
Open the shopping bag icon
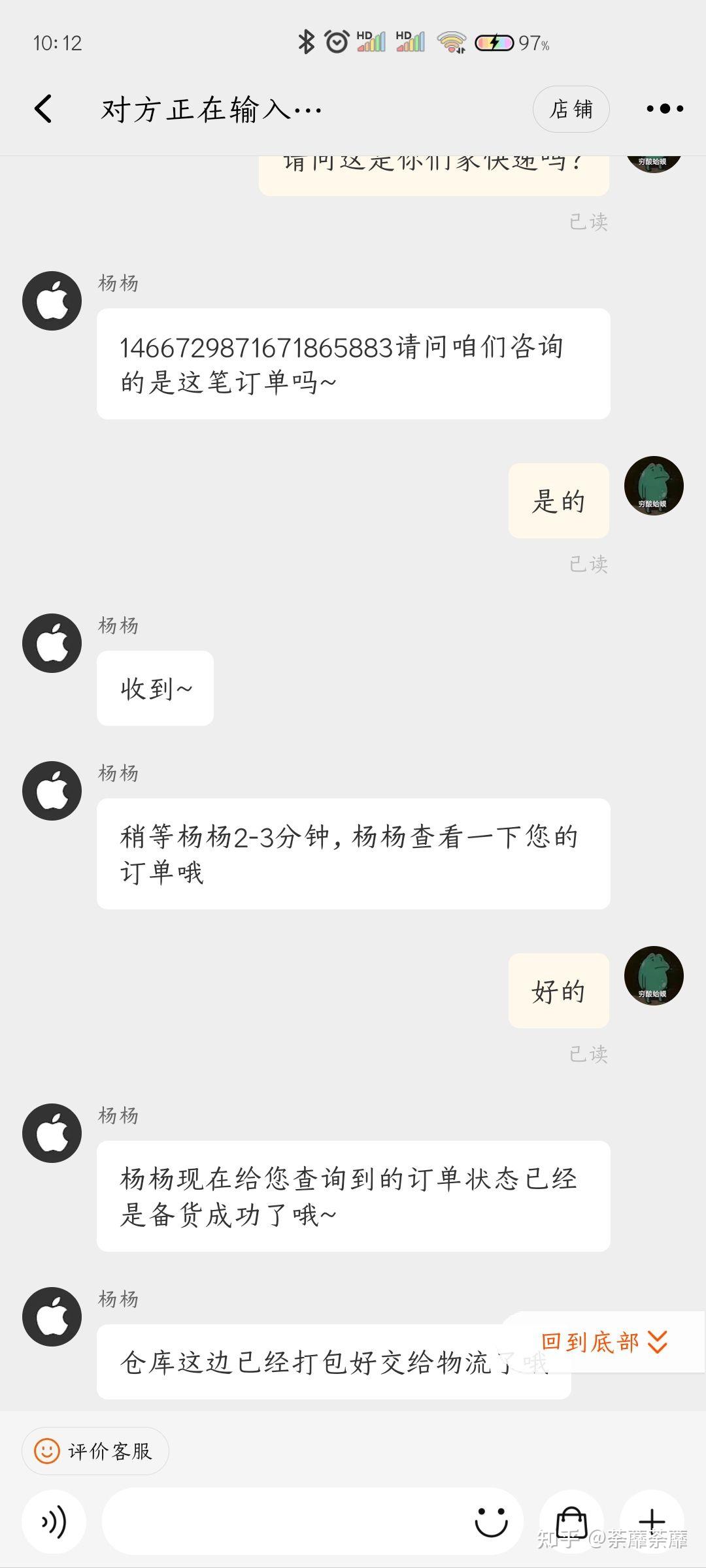tap(571, 1522)
